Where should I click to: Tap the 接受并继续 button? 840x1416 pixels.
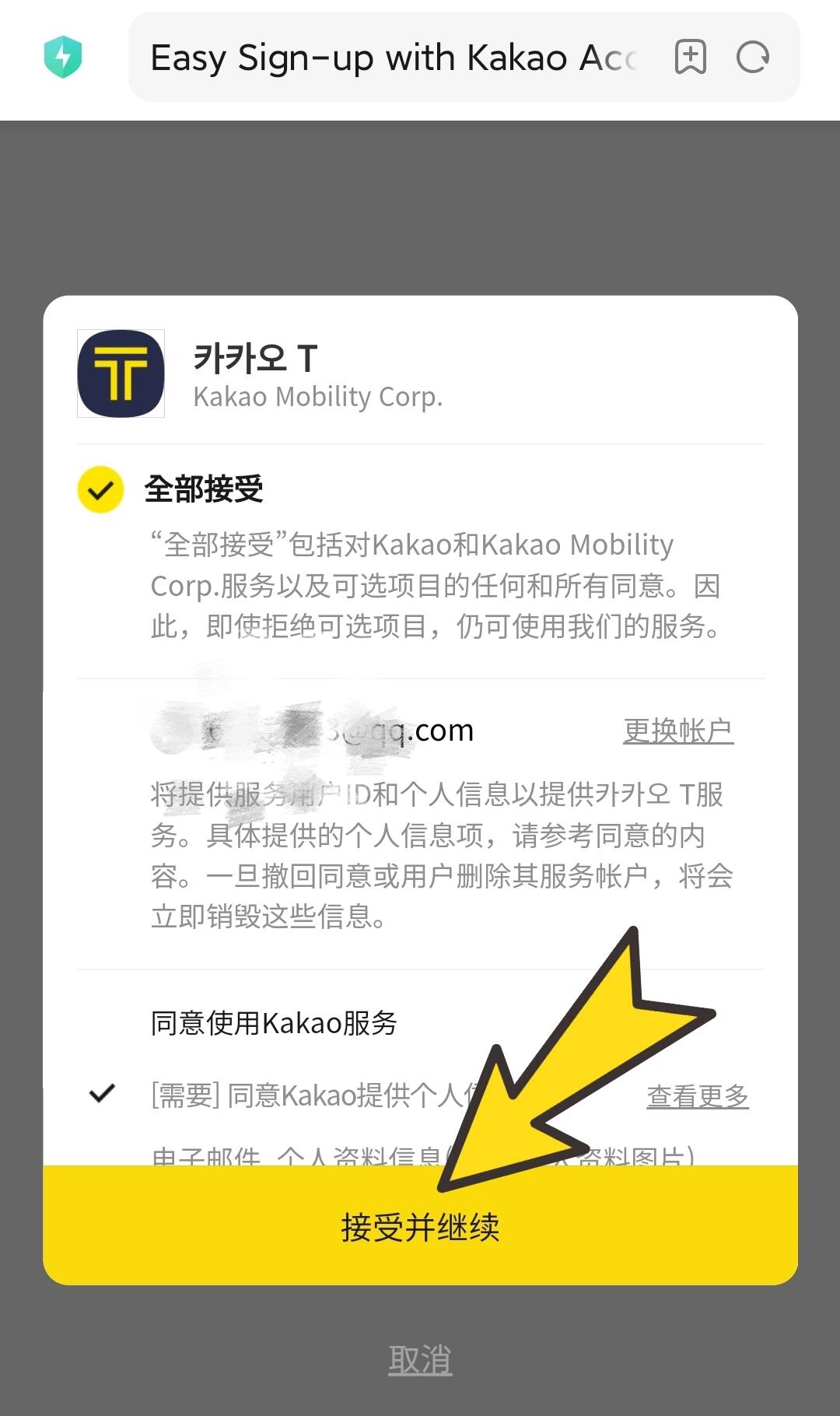(420, 1227)
